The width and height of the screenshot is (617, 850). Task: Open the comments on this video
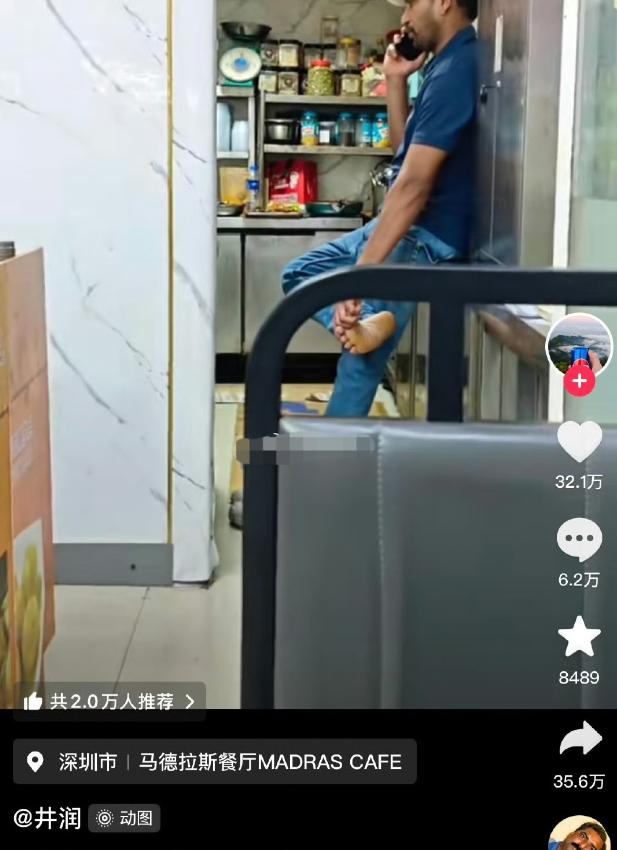coord(579,540)
